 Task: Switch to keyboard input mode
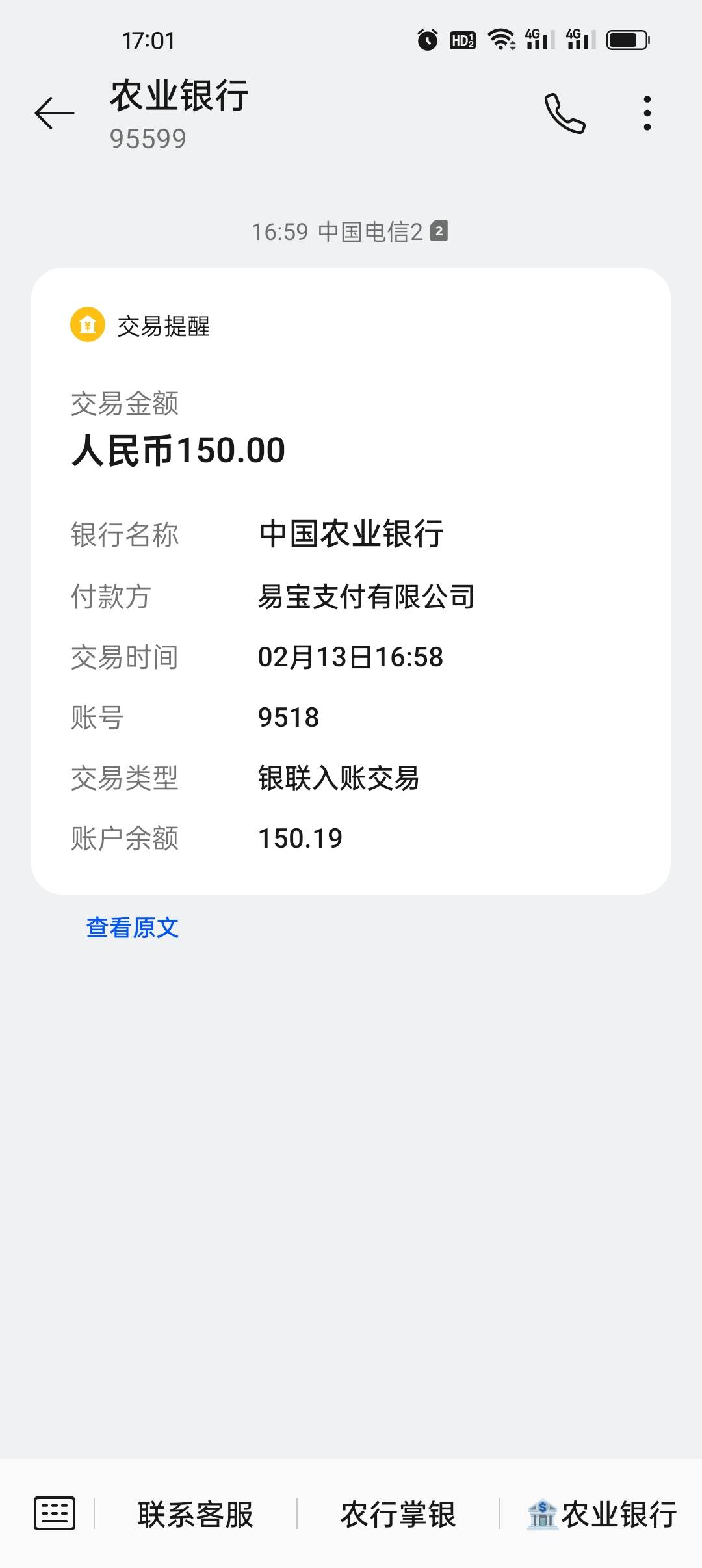tap(55, 1513)
